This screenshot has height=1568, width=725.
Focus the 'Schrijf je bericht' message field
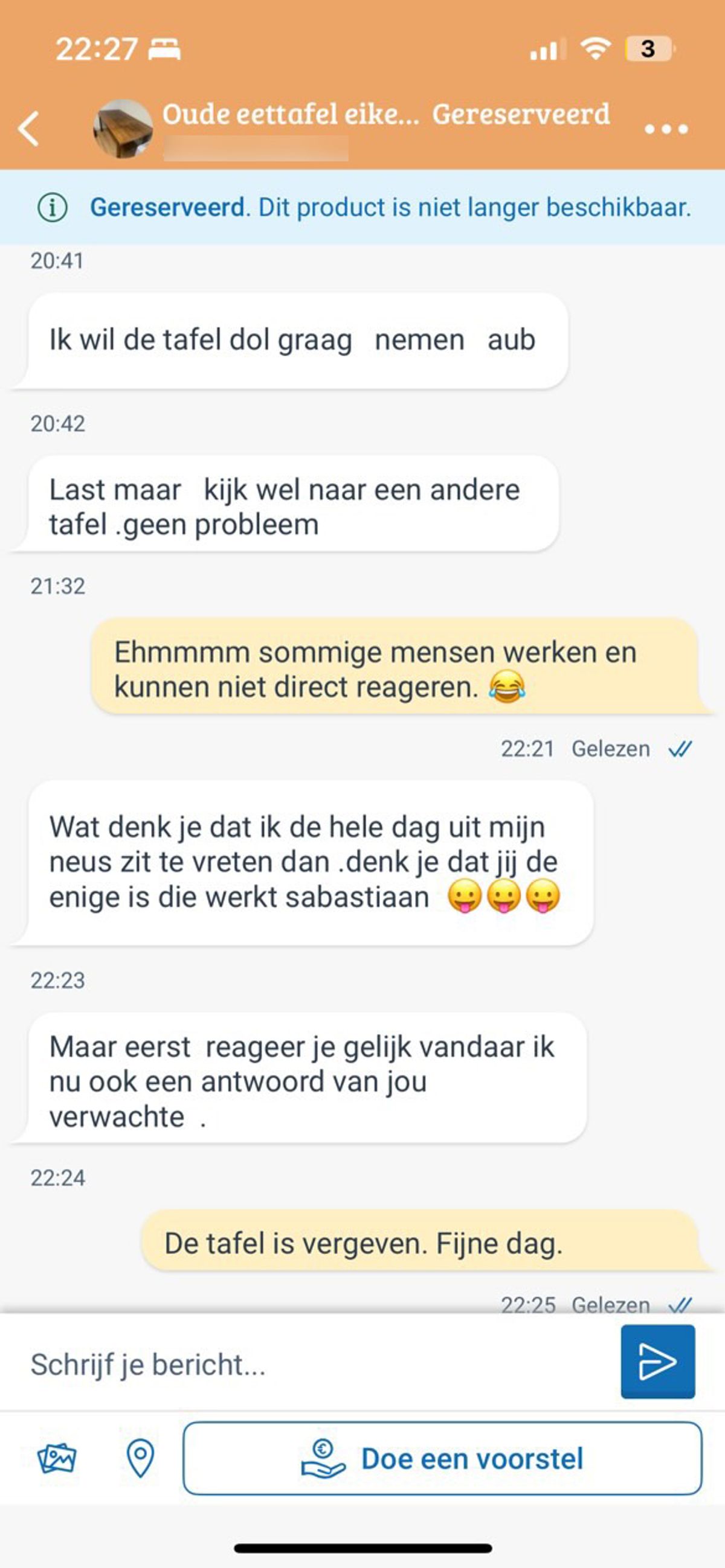pos(317,1364)
